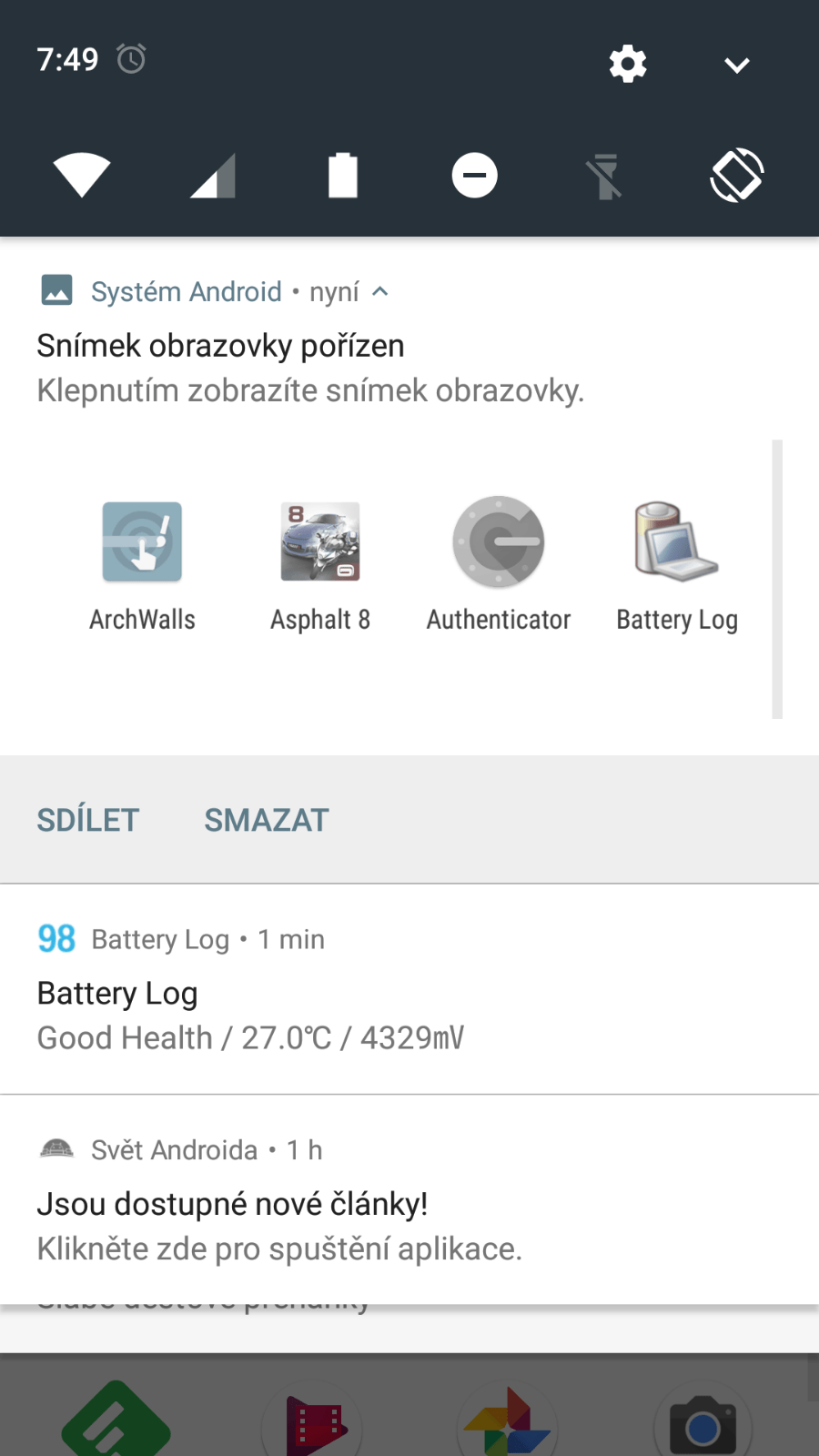Open the Svět Androida new articles notification
This screenshot has width=819, height=1456.
click(x=409, y=1199)
